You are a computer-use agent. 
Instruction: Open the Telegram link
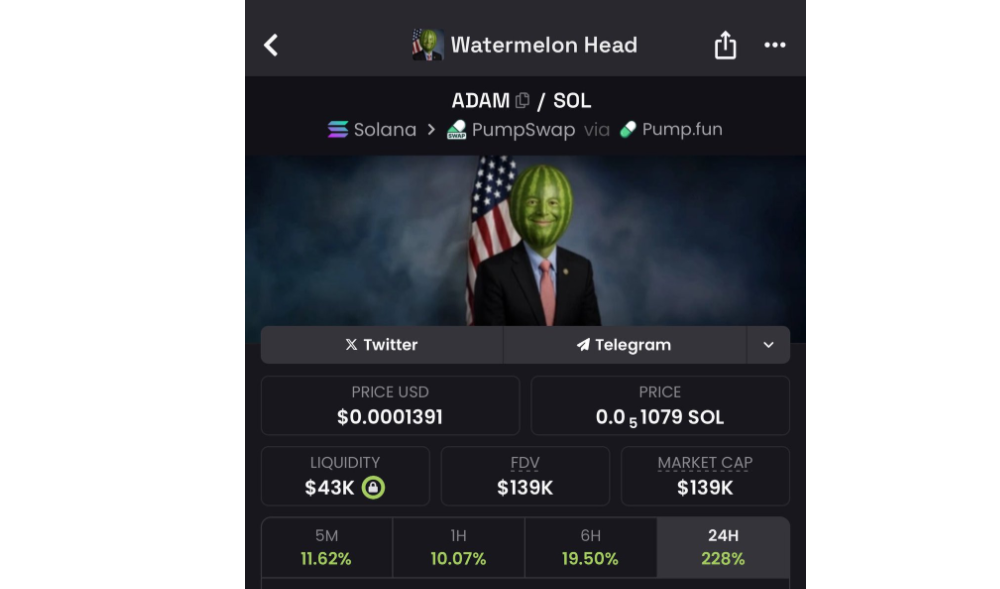[x=624, y=345]
